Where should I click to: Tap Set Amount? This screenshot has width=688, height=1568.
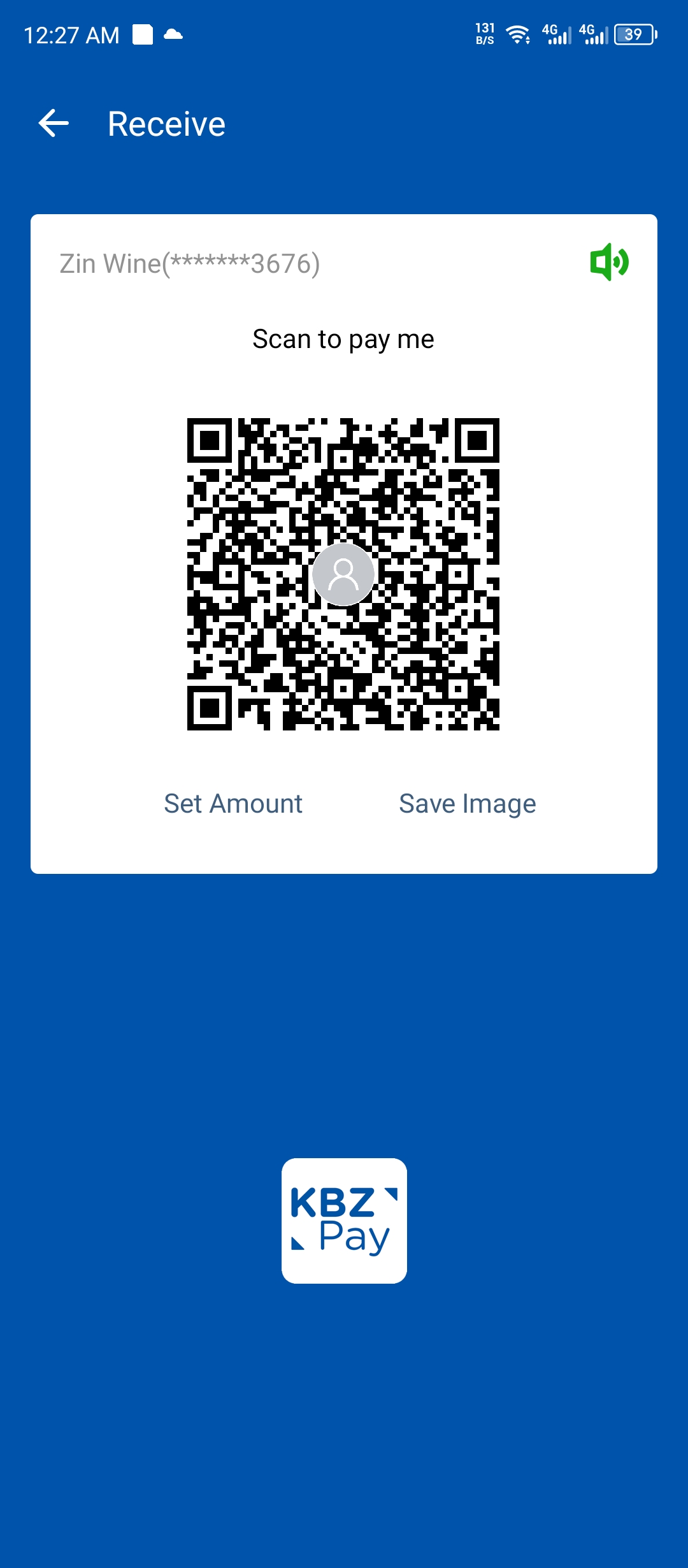(x=233, y=803)
